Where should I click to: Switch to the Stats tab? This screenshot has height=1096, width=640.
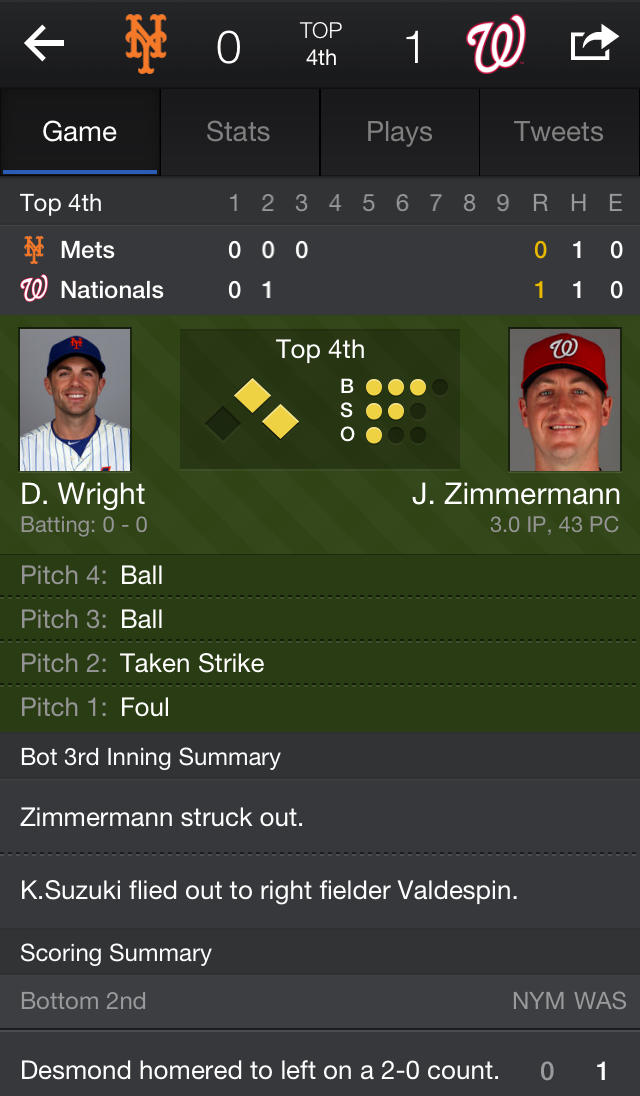coord(239,132)
